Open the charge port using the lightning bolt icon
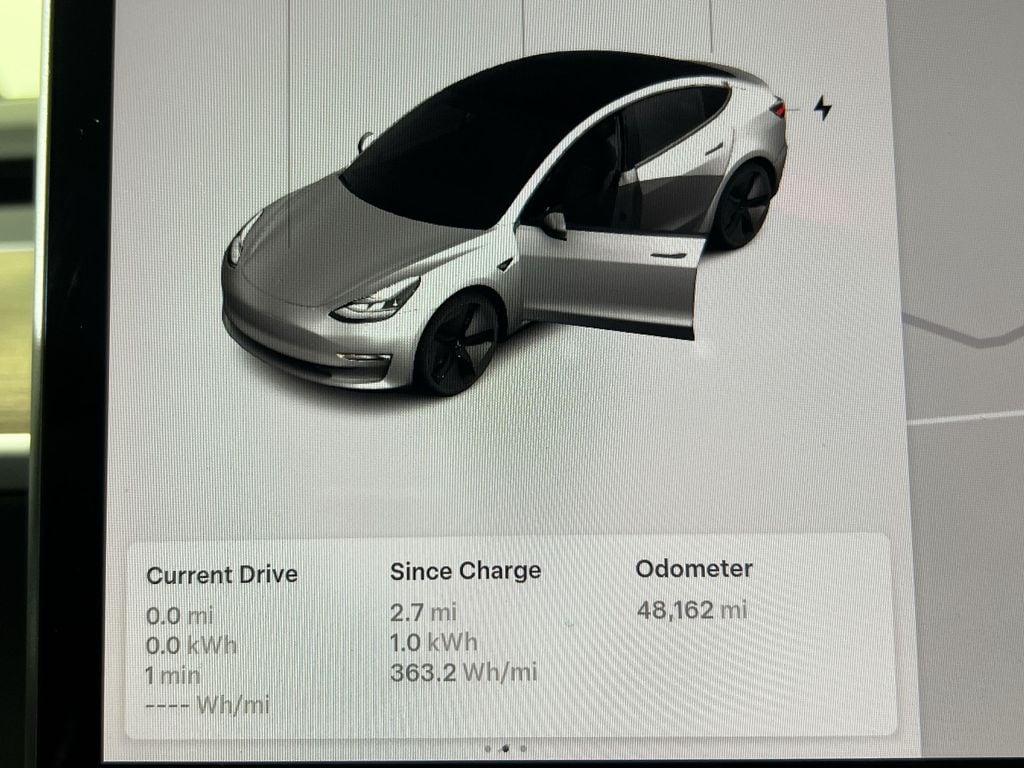This screenshot has height=768, width=1024. point(822,107)
